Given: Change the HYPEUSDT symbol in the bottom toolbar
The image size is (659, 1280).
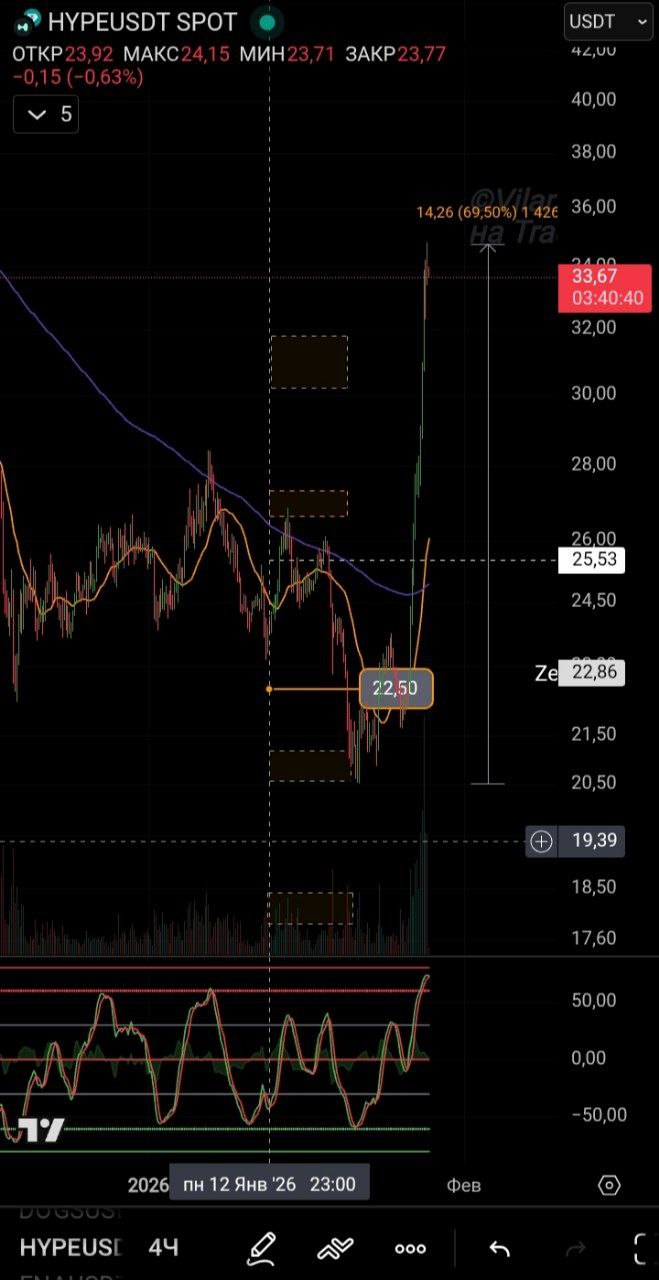Looking at the screenshot, I should pos(70,1247).
